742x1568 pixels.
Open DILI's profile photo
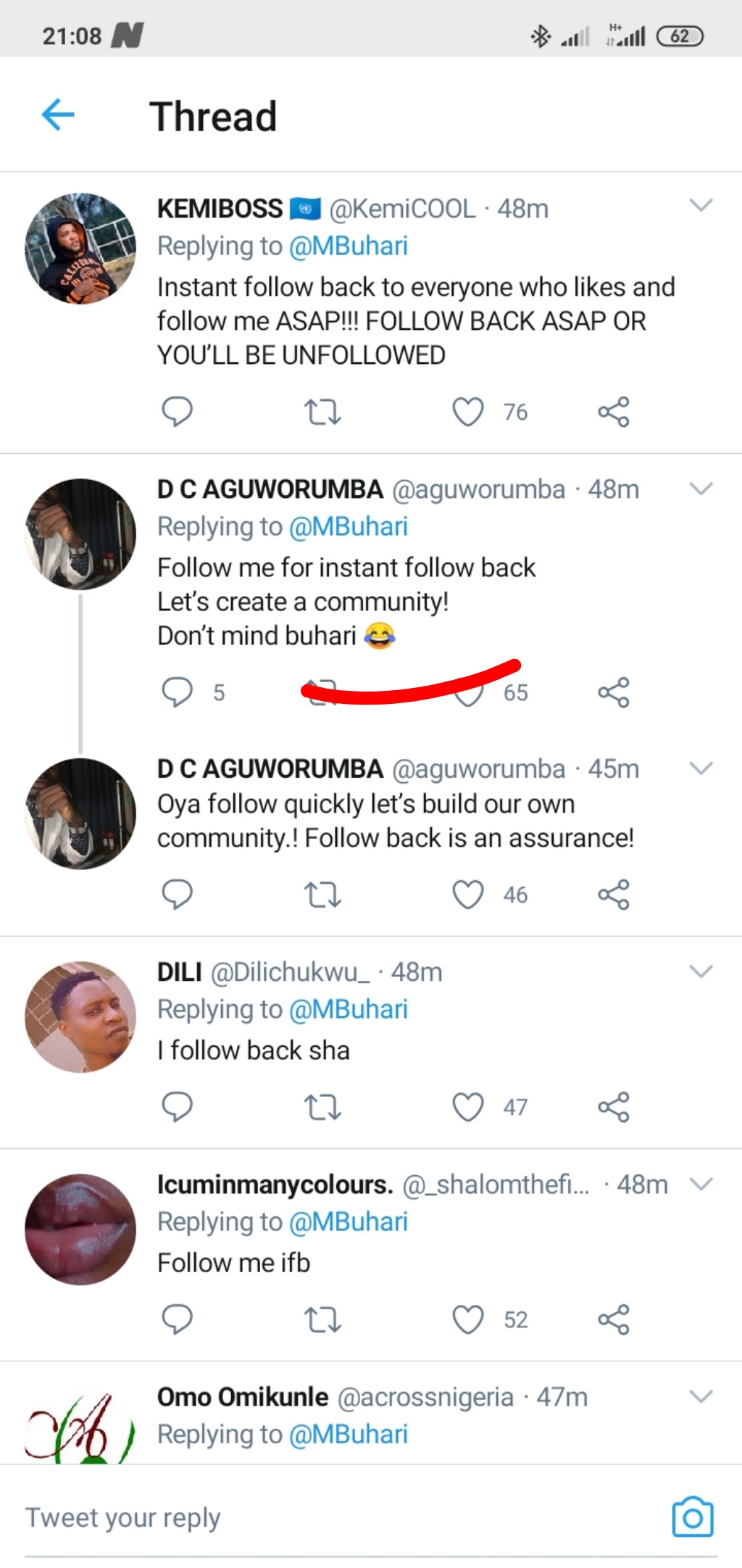(x=80, y=1017)
